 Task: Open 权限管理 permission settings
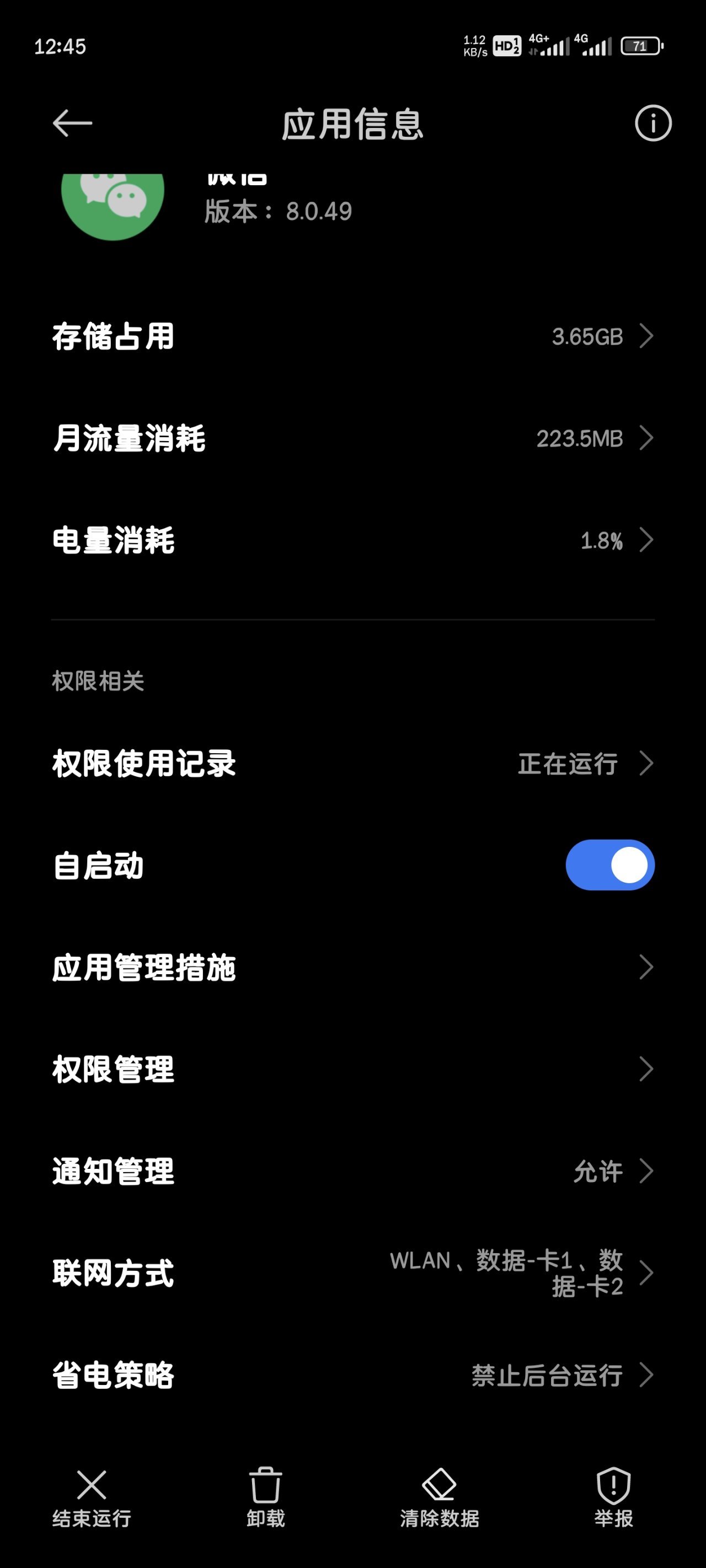352,1069
